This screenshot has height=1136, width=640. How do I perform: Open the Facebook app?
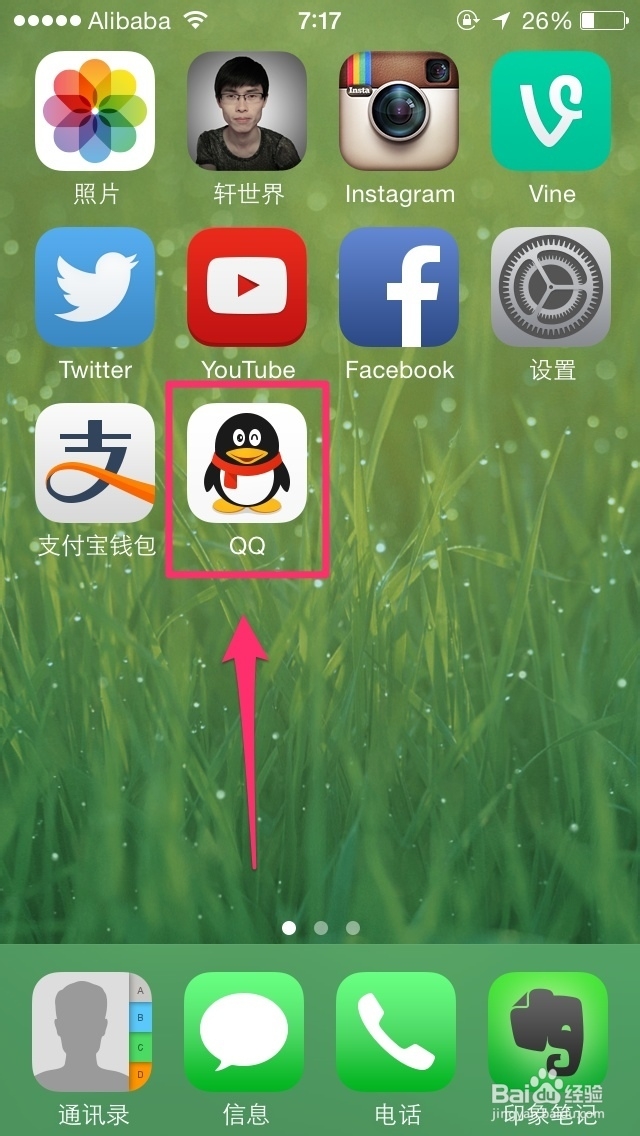(x=399, y=287)
